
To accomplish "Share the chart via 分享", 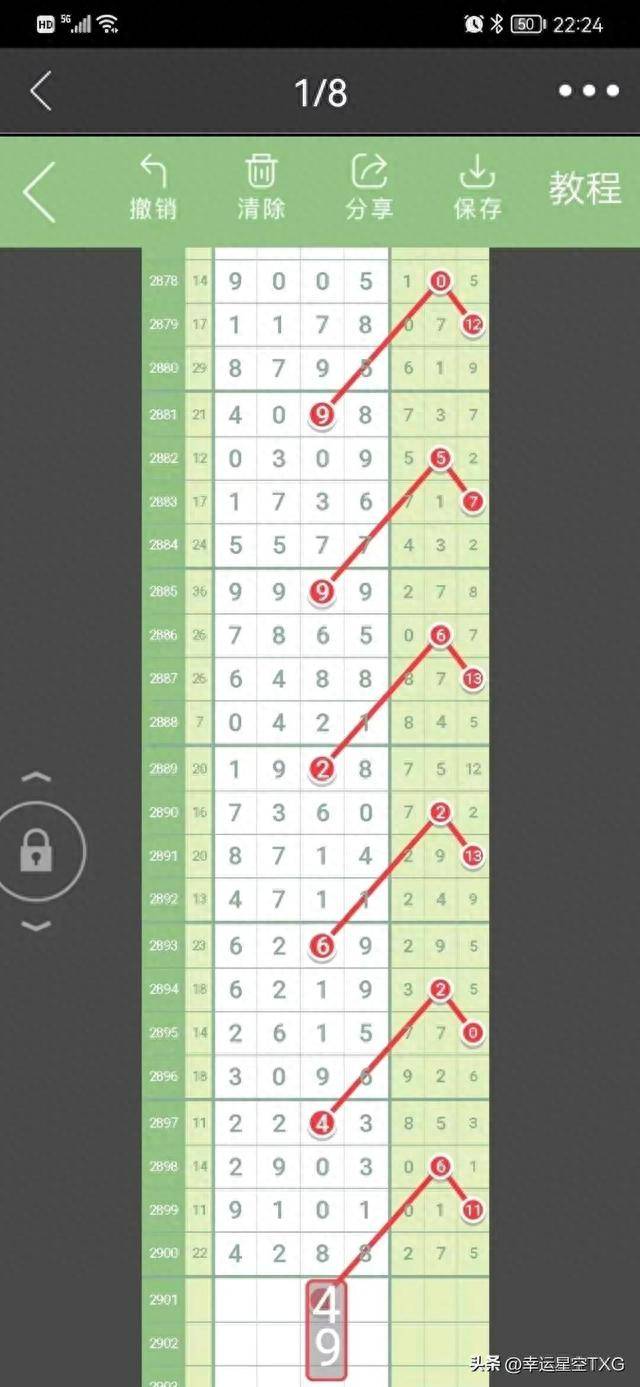I will (x=369, y=187).
